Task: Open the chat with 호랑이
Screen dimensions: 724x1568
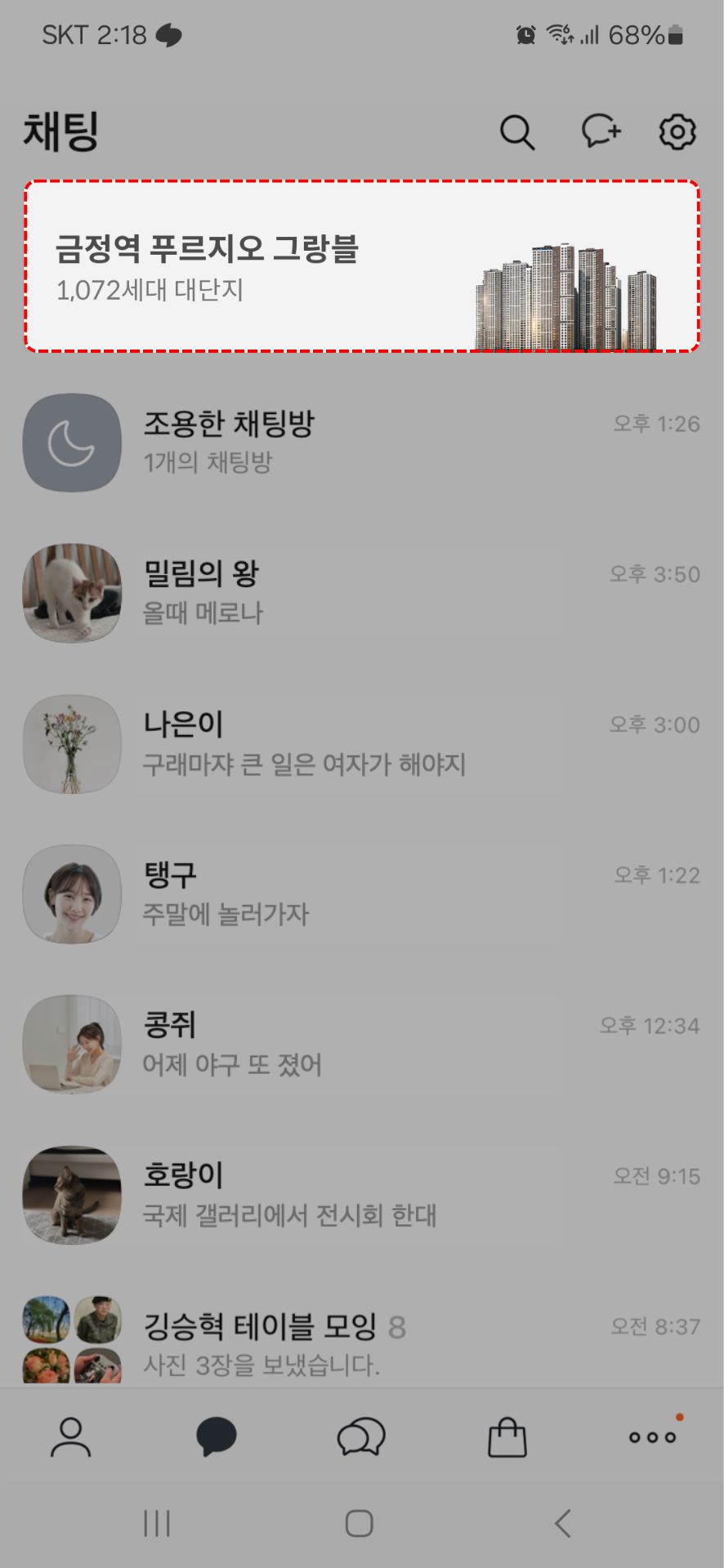Action: point(362,1195)
